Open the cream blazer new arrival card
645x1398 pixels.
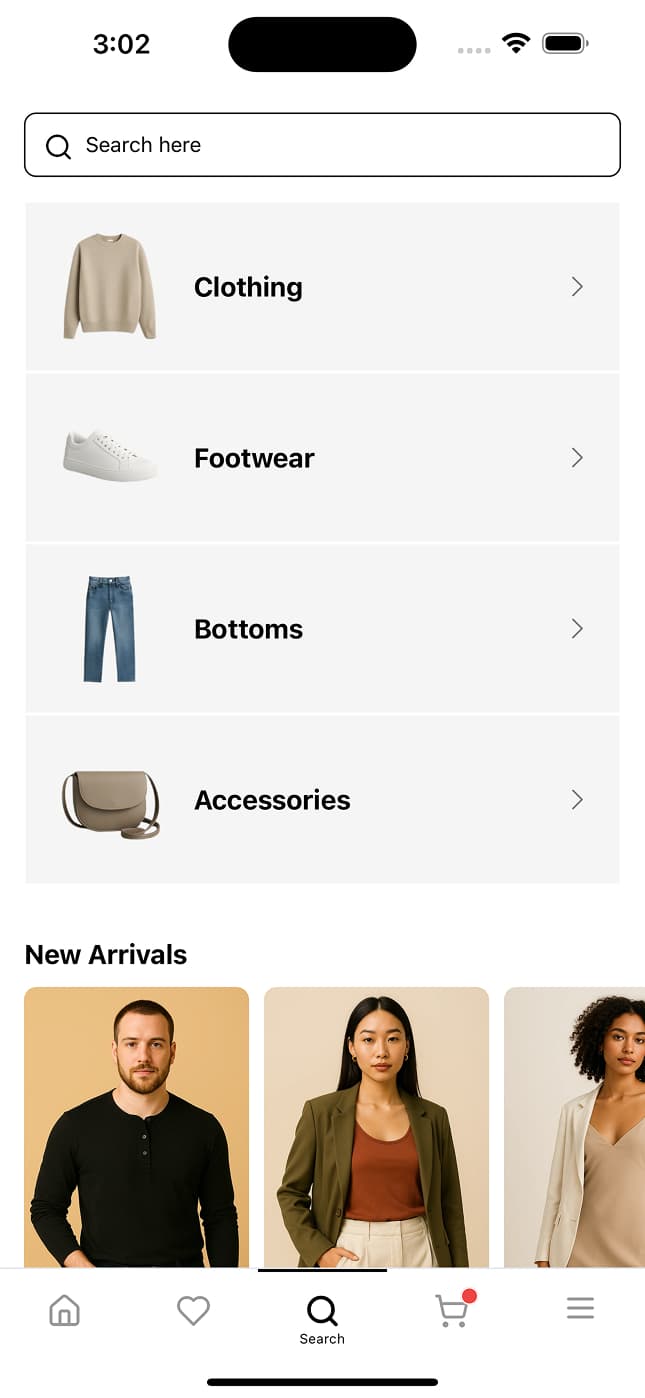[x=575, y=1125]
